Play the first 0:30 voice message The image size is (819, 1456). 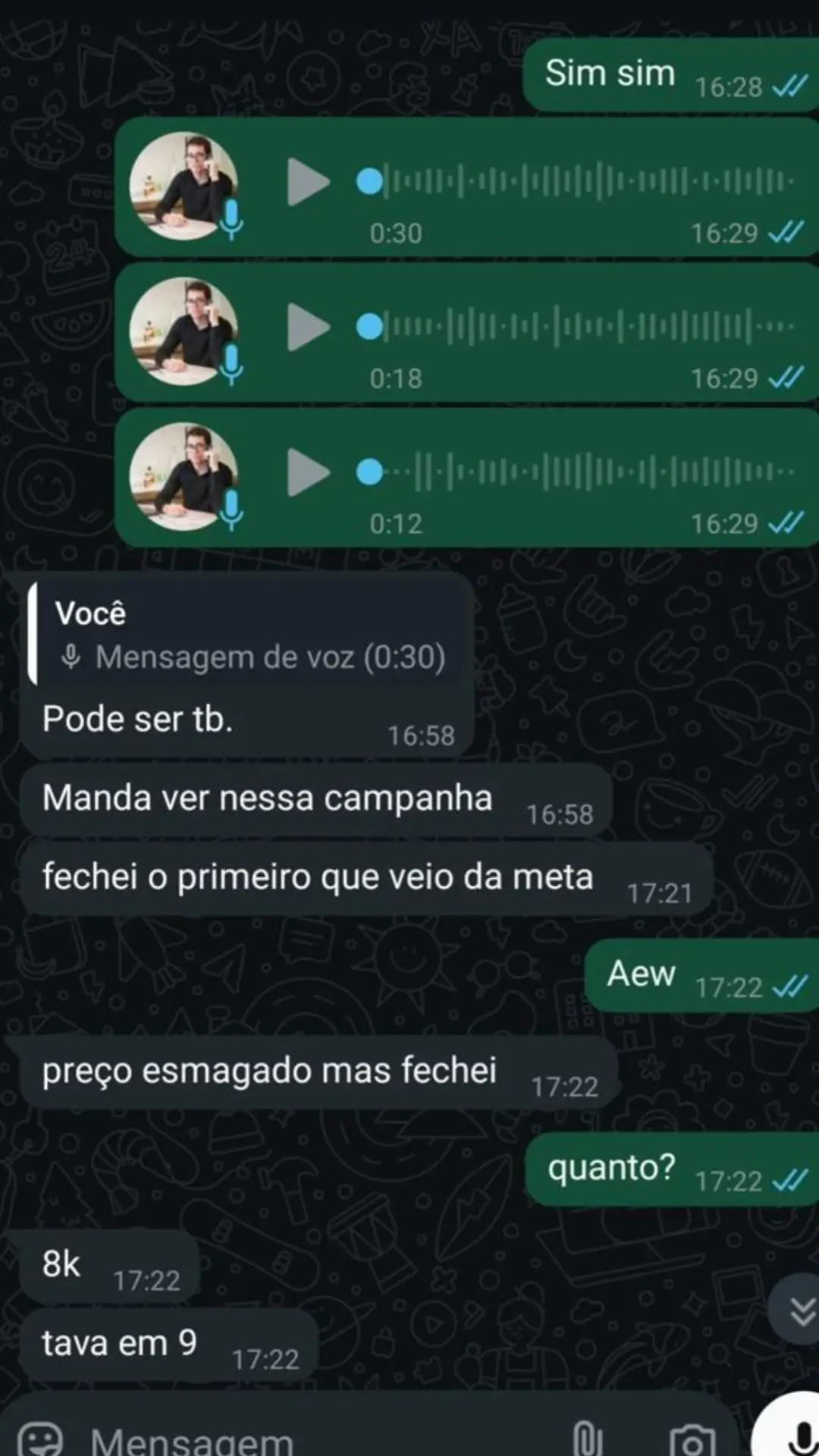pos(307,182)
